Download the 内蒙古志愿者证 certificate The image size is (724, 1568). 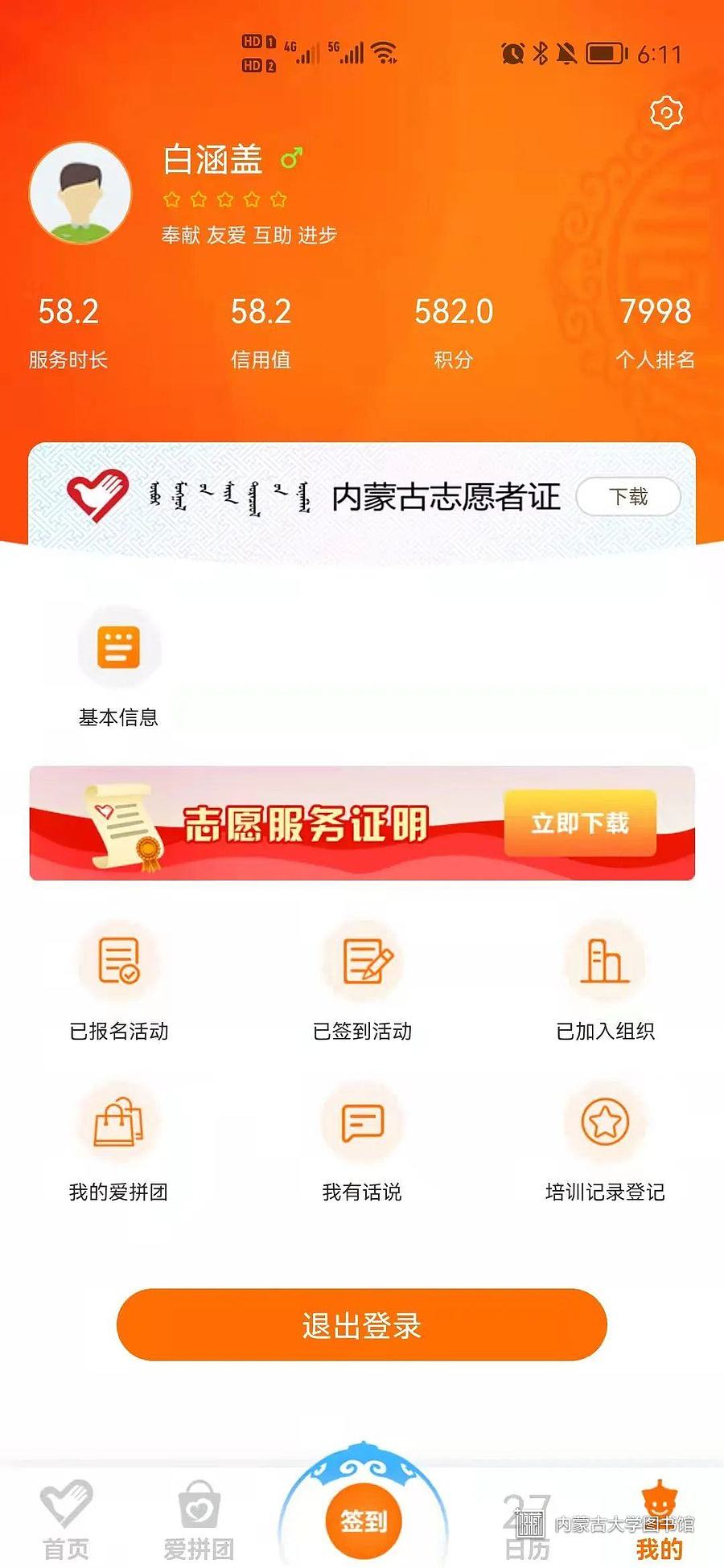click(x=628, y=497)
